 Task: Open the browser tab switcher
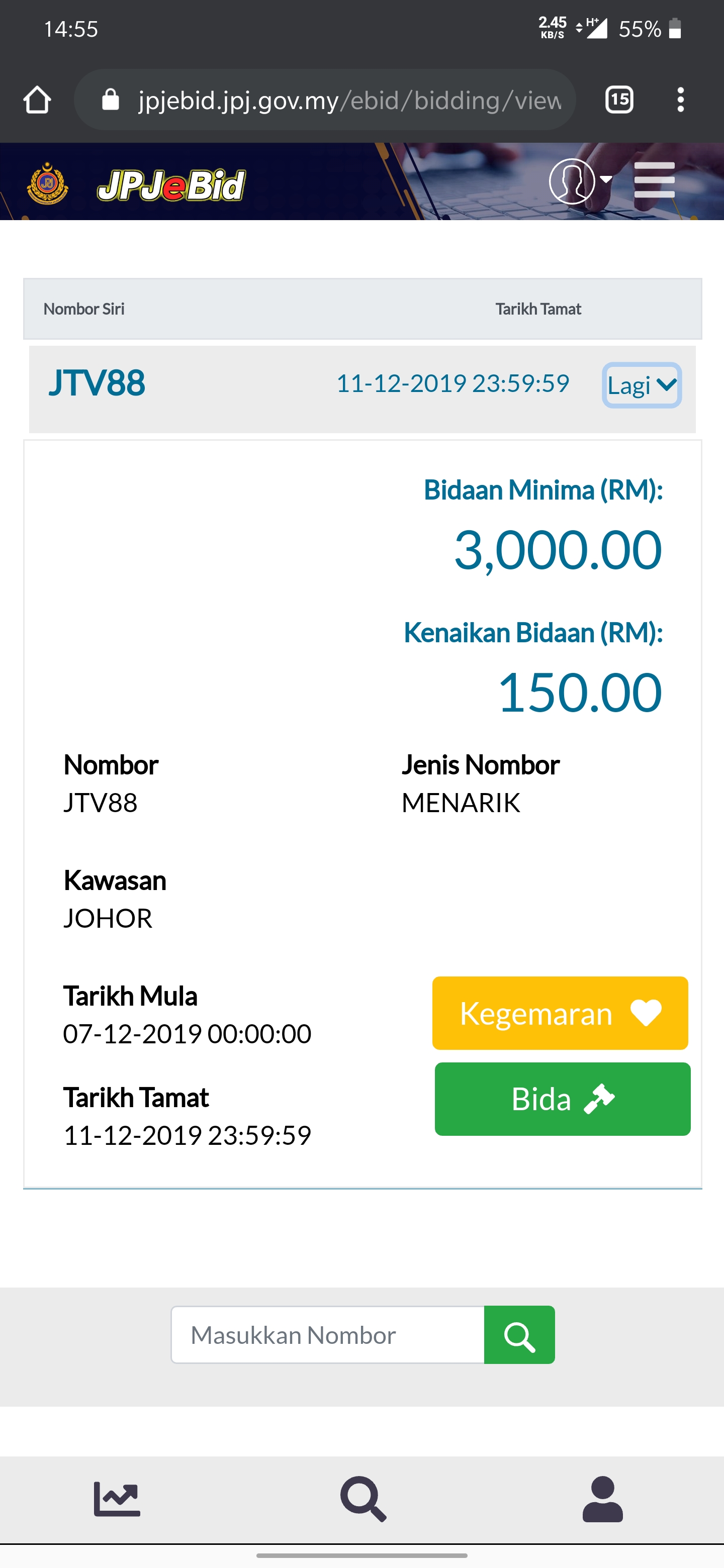click(619, 100)
